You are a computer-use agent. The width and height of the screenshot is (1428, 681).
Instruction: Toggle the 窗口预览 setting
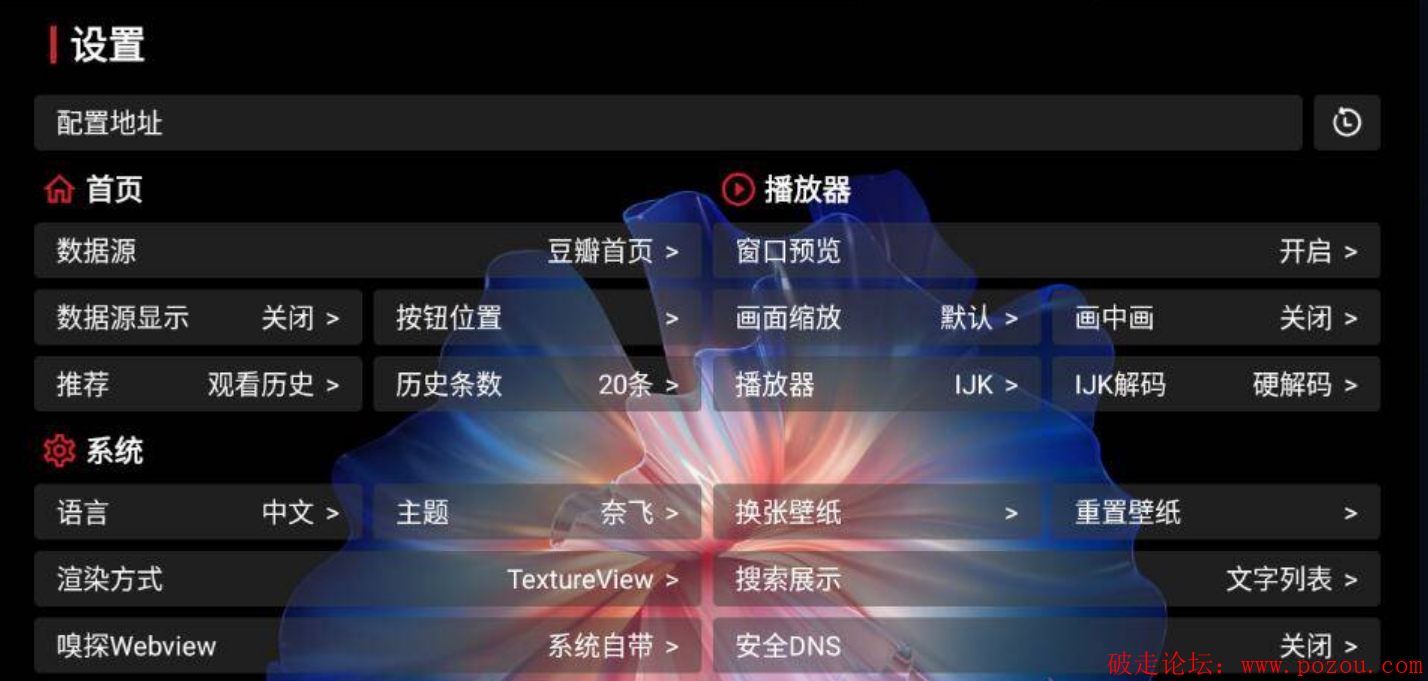coord(1046,251)
